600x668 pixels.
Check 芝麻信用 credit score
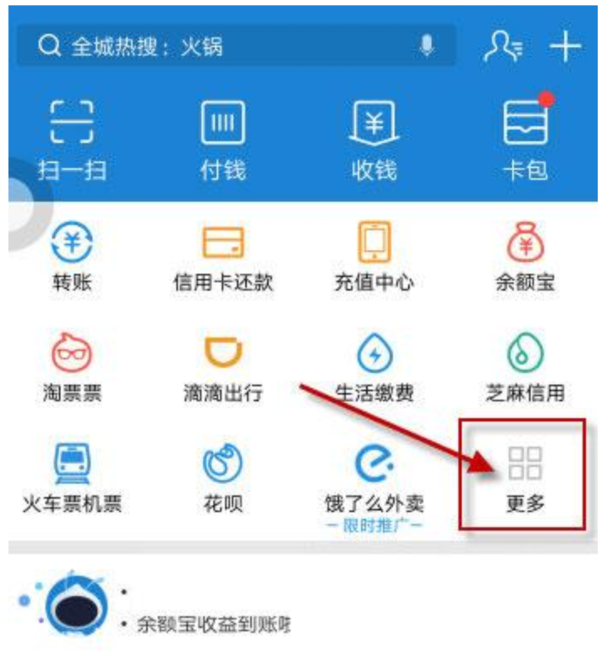525,365
